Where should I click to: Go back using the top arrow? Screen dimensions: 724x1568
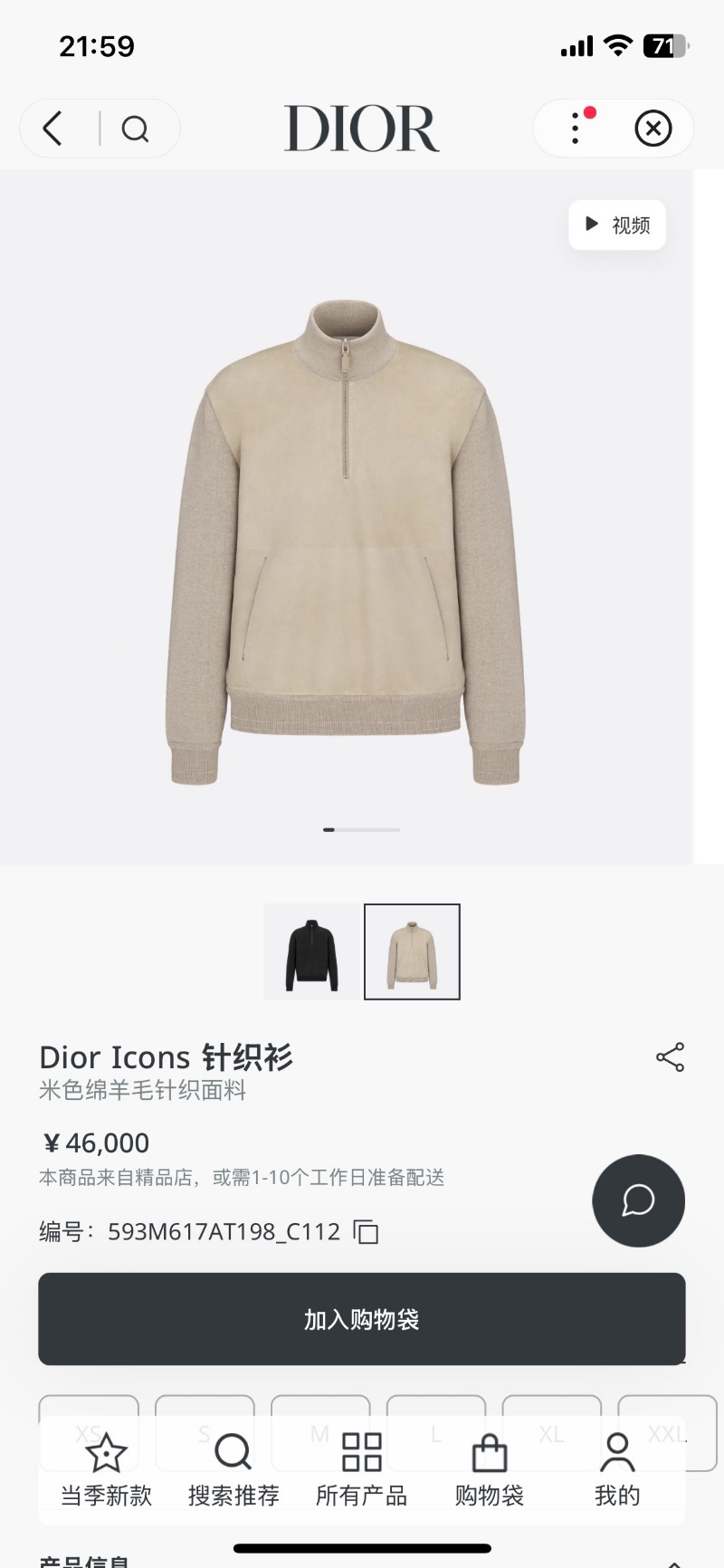coord(53,129)
